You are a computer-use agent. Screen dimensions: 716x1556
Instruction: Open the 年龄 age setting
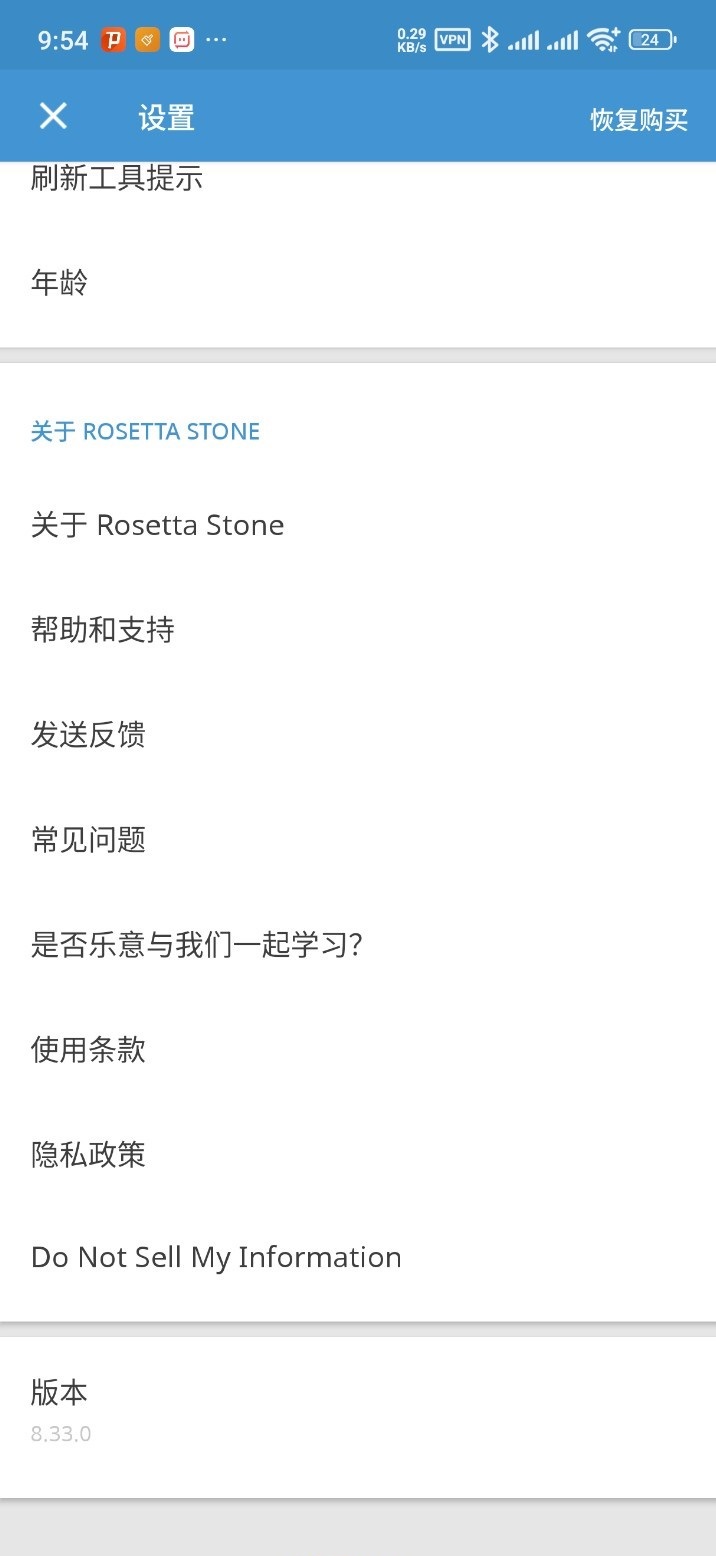(60, 283)
